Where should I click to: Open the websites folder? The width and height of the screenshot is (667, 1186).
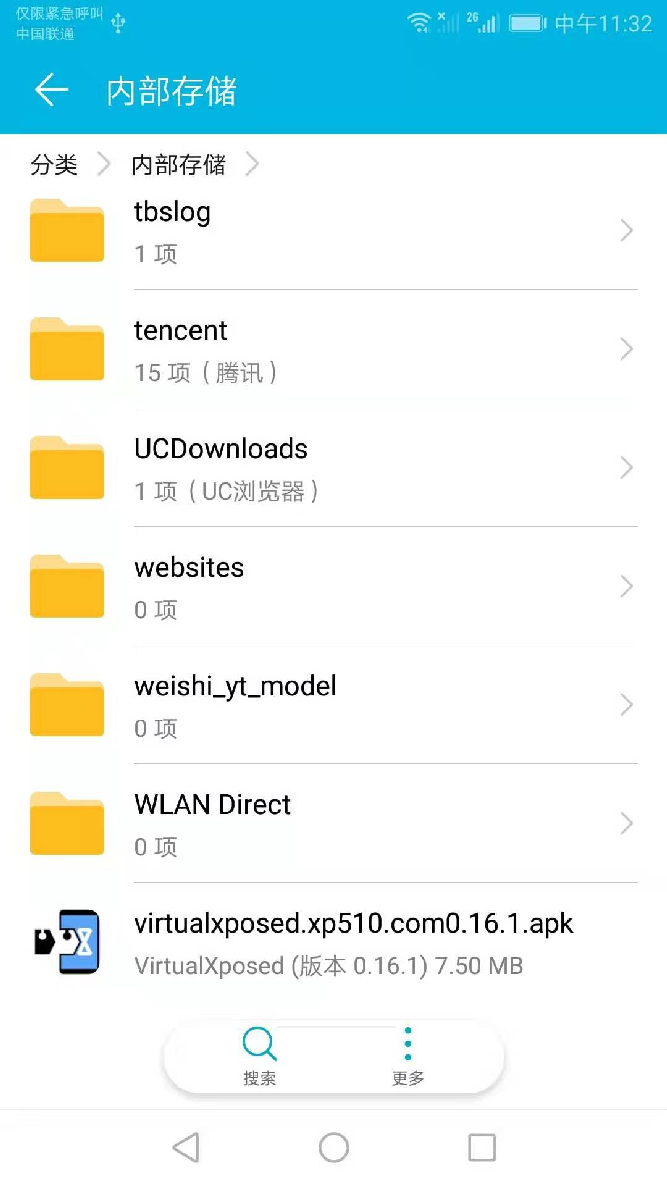(334, 586)
